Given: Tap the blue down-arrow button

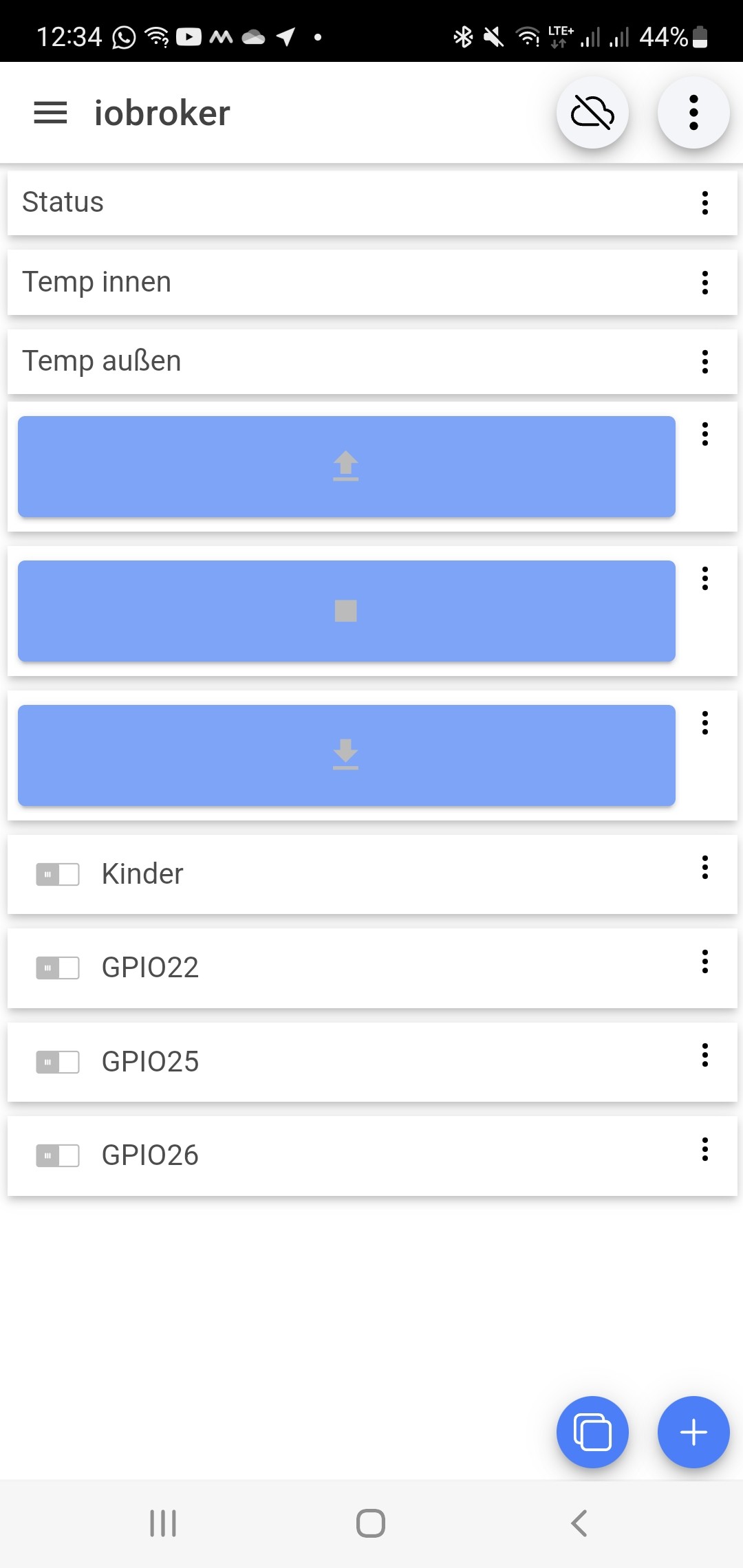Looking at the screenshot, I should click(x=347, y=755).
